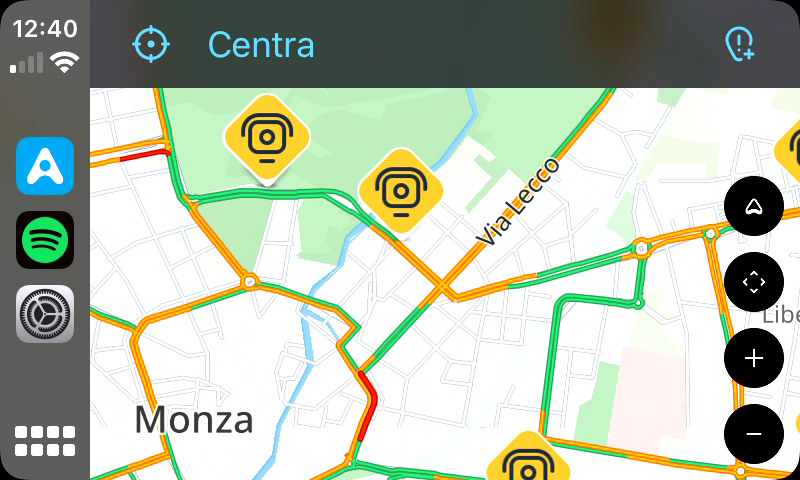Tap the map pan mode button
The height and width of the screenshot is (480, 800).
tap(754, 282)
